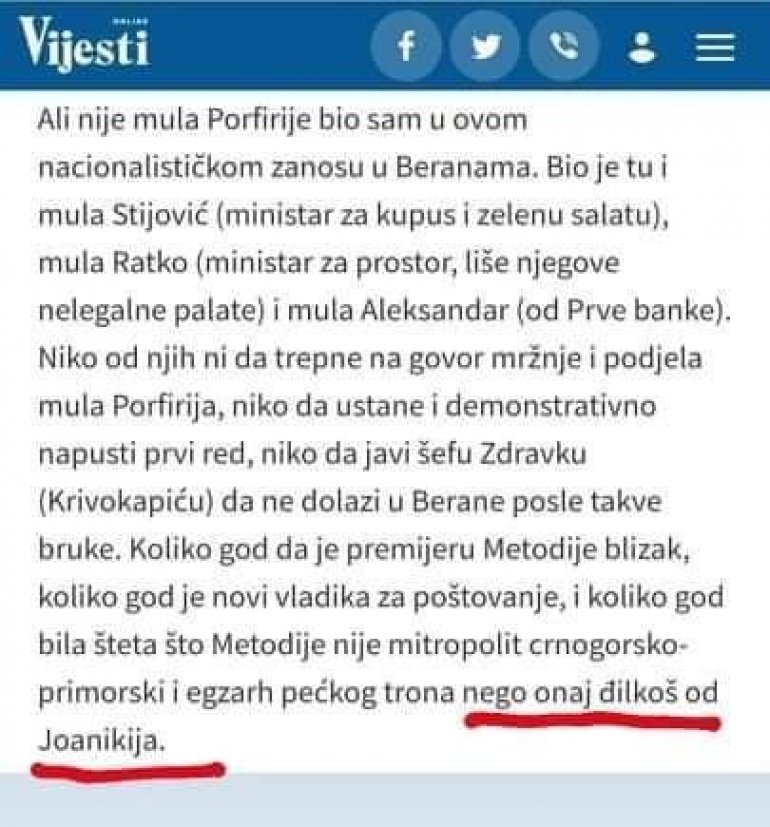Share the article on Twitter
770x827 pixels.
coord(485,47)
